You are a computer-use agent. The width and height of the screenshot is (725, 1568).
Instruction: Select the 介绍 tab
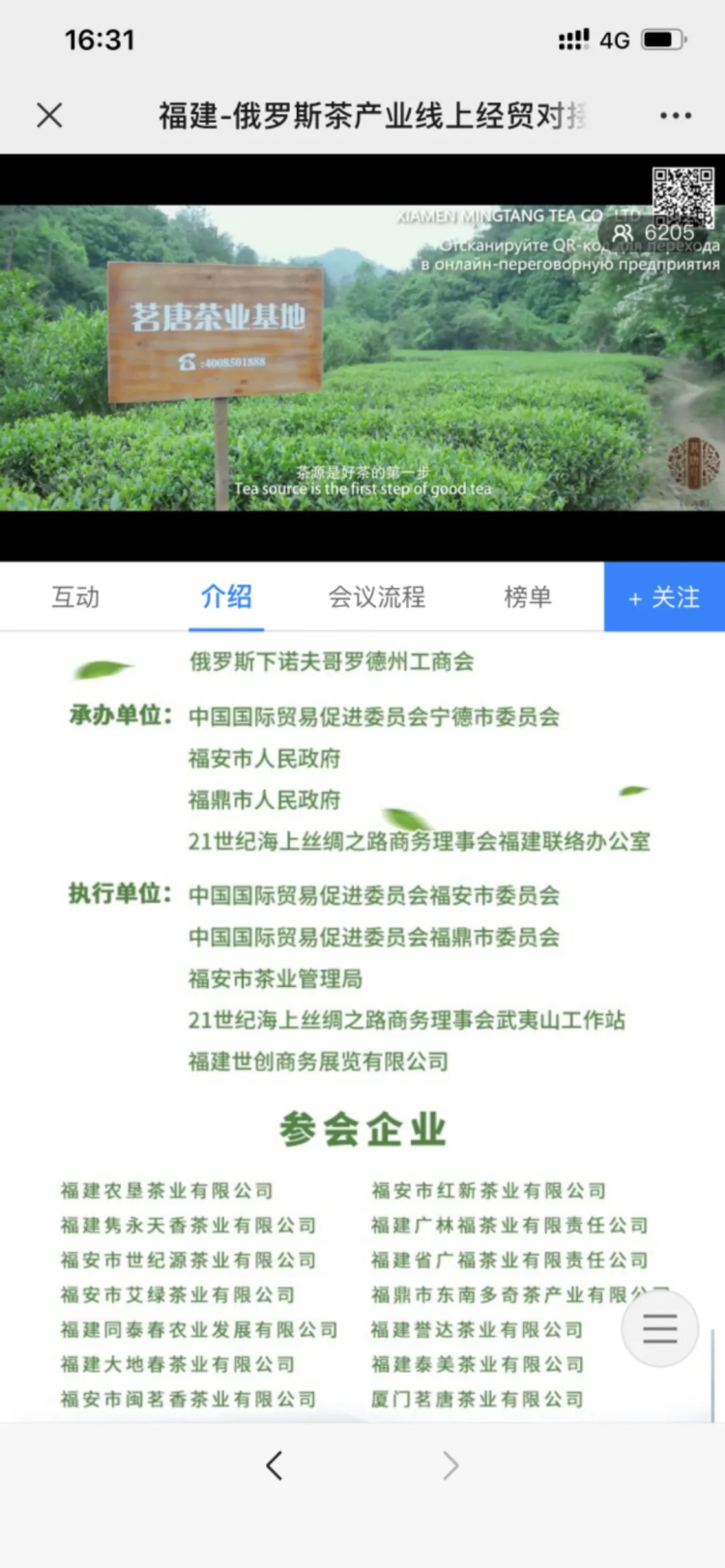(x=226, y=596)
